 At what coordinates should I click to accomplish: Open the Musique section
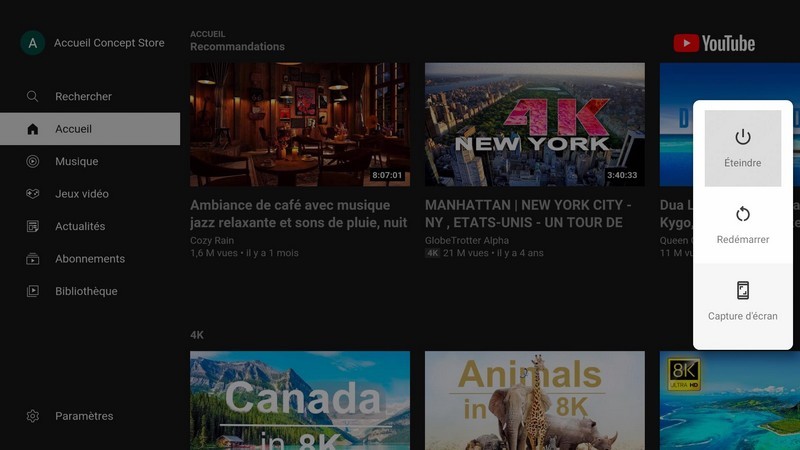(76, 162)
